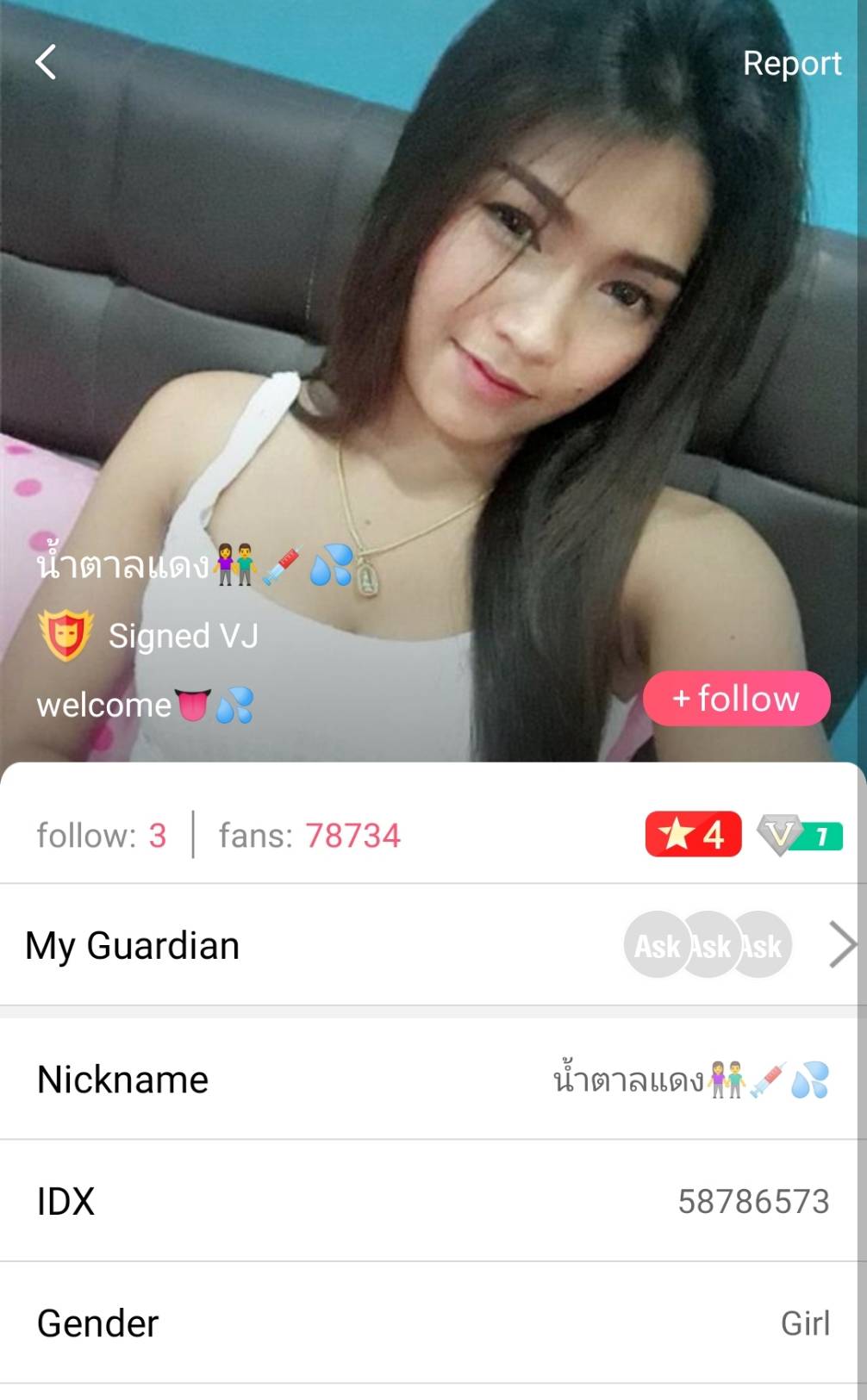
Task: View the follow count list
Action: click(102, 835)
